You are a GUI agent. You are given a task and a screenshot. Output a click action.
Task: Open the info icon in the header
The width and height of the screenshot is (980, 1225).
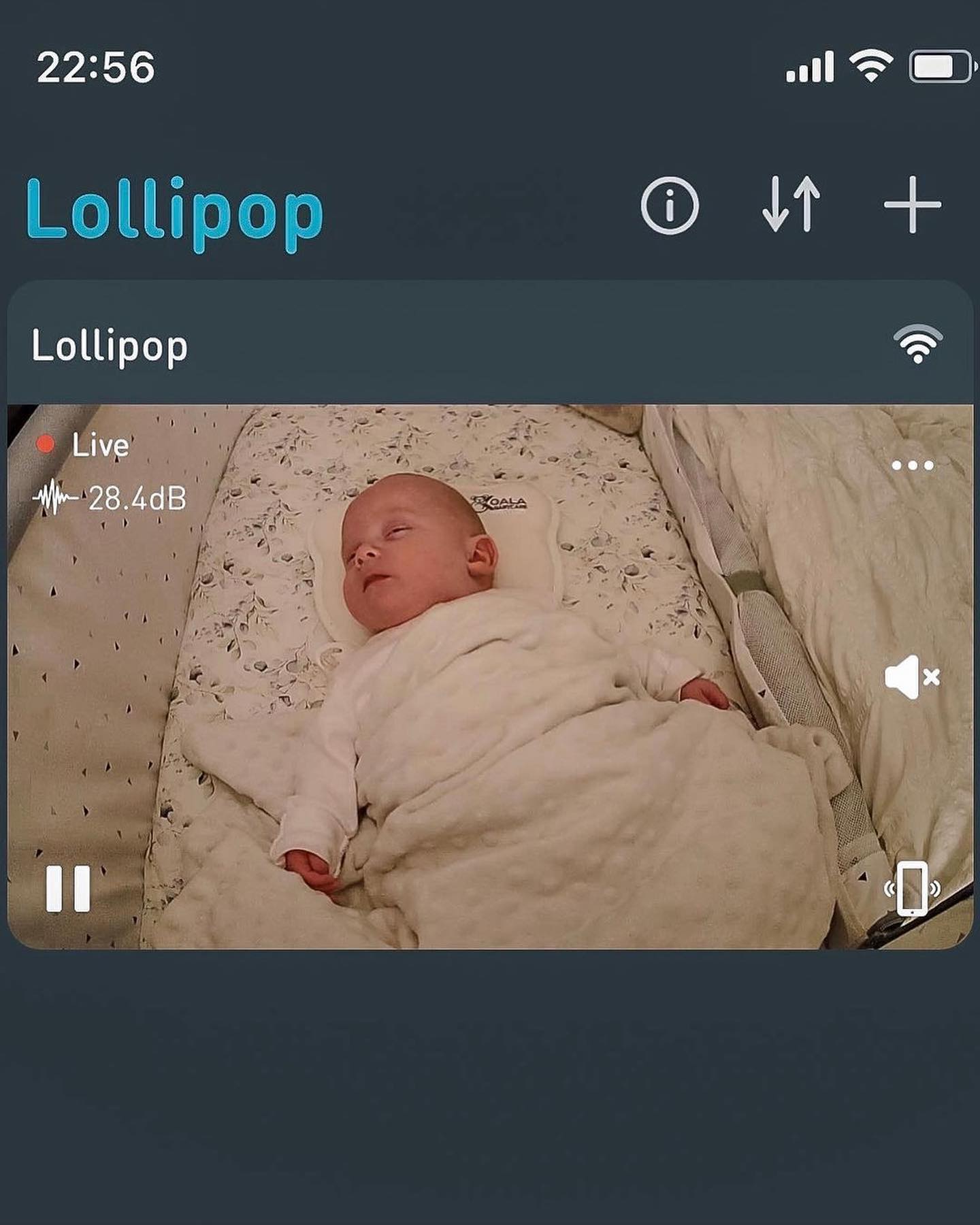[669, 206]
